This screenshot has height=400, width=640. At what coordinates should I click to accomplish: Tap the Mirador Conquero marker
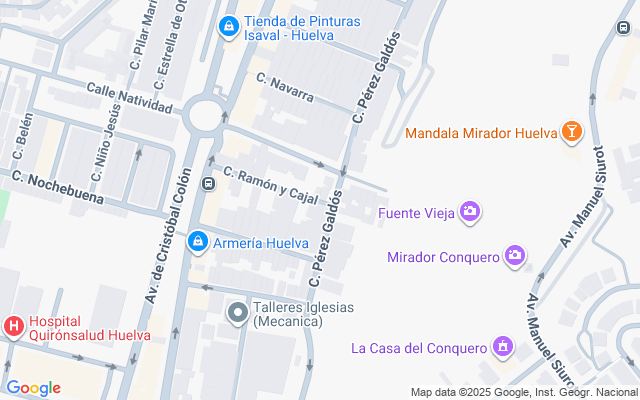pyautogui.click(x=515, y=257)
